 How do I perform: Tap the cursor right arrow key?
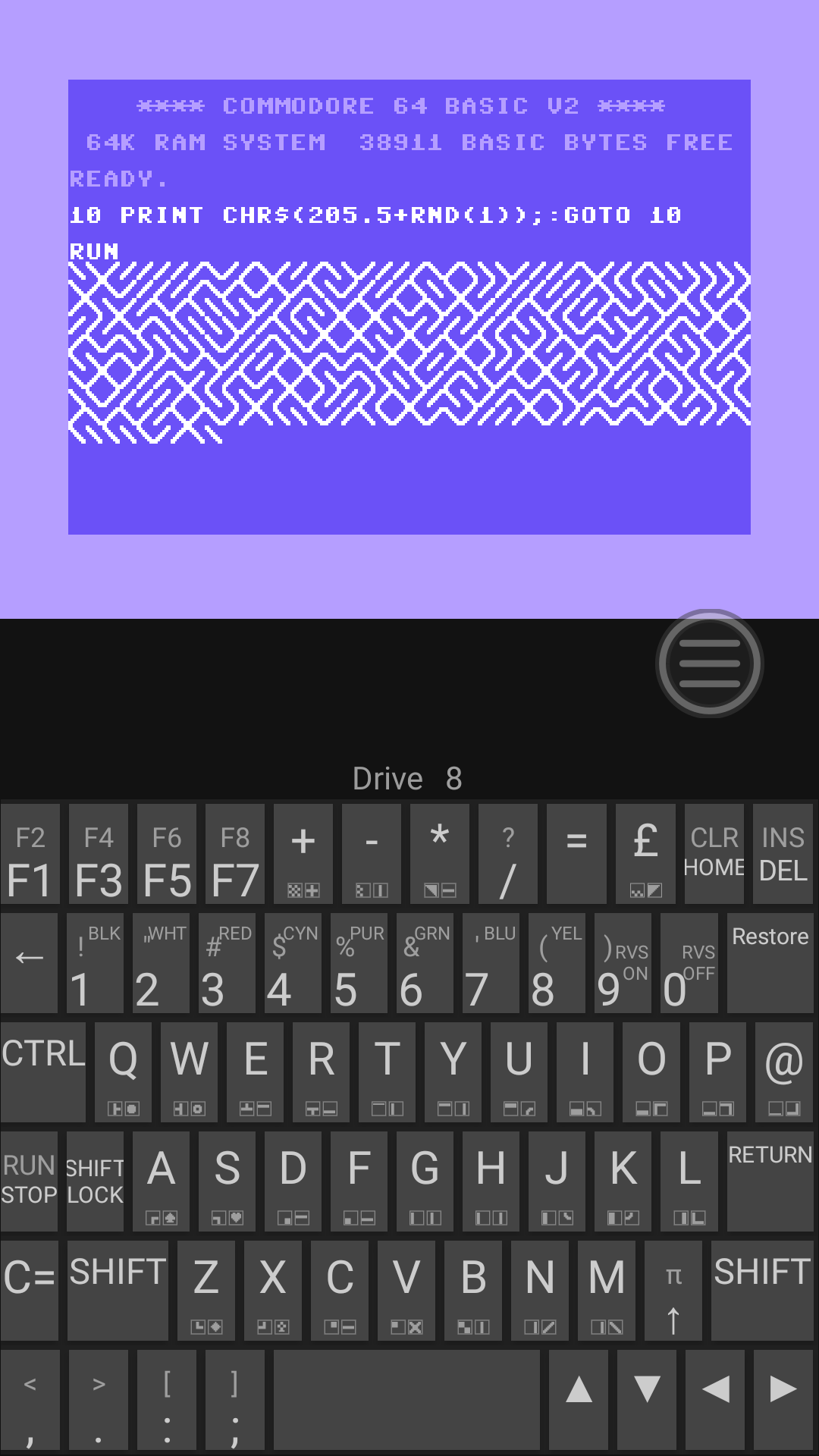point(783,1399)
